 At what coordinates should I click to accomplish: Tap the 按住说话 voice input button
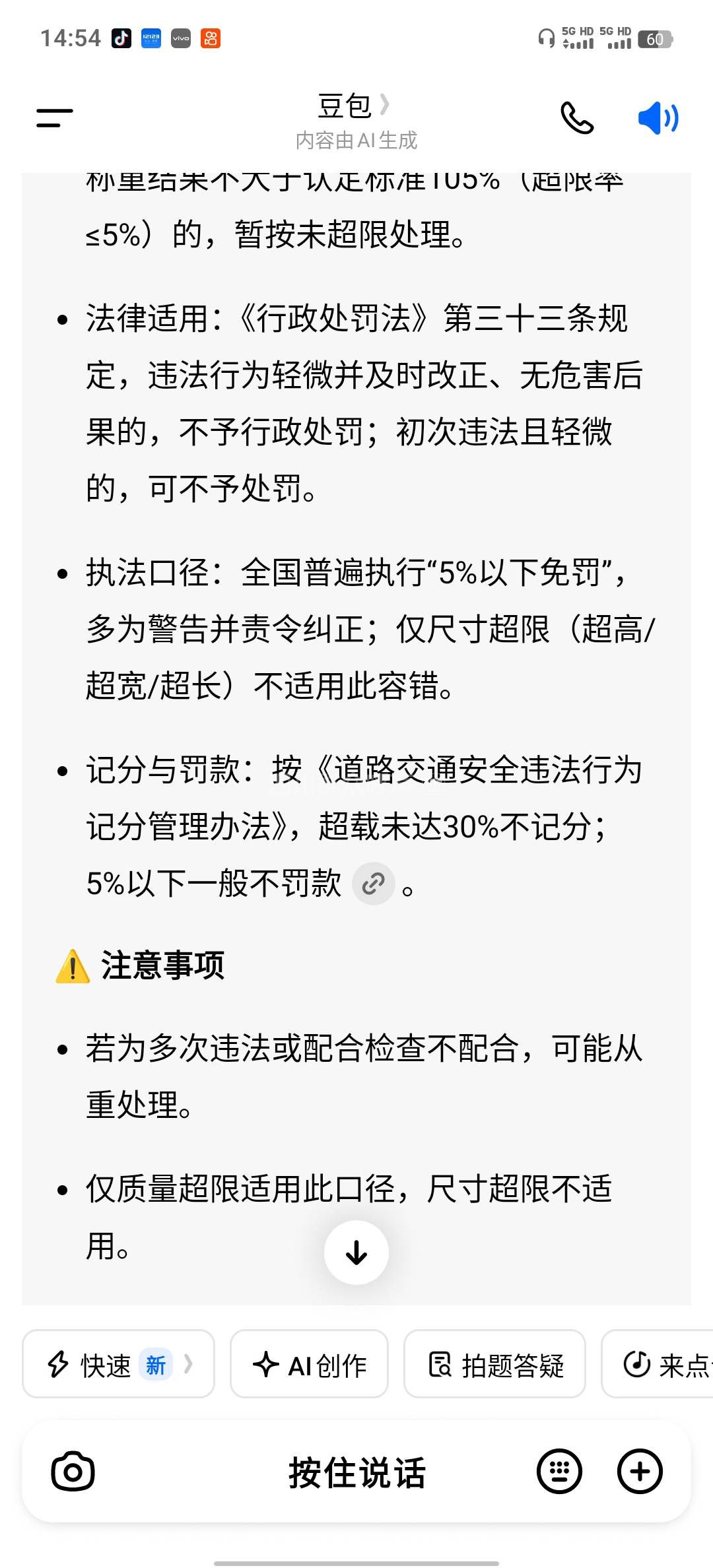356,1472
